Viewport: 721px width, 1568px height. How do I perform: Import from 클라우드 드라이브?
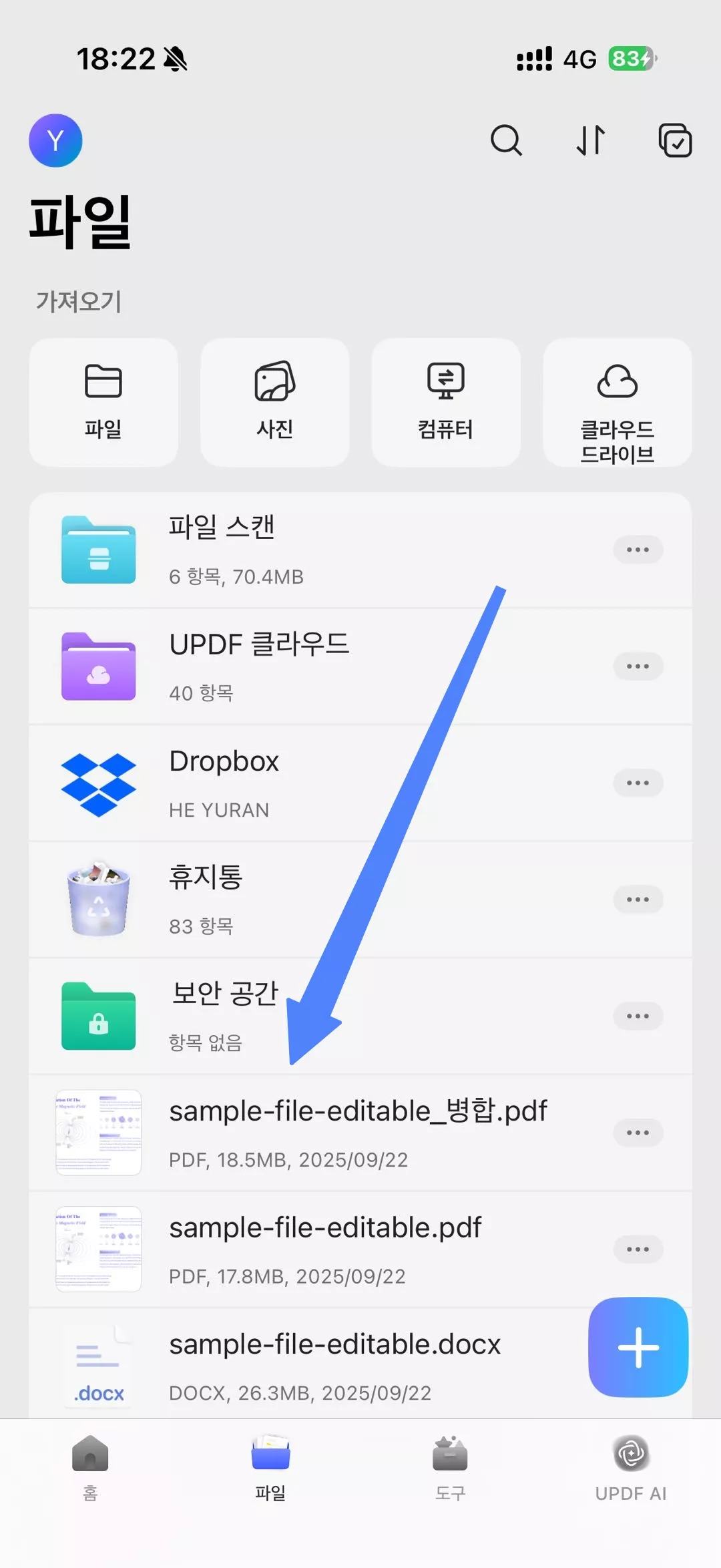click(617, 402)
